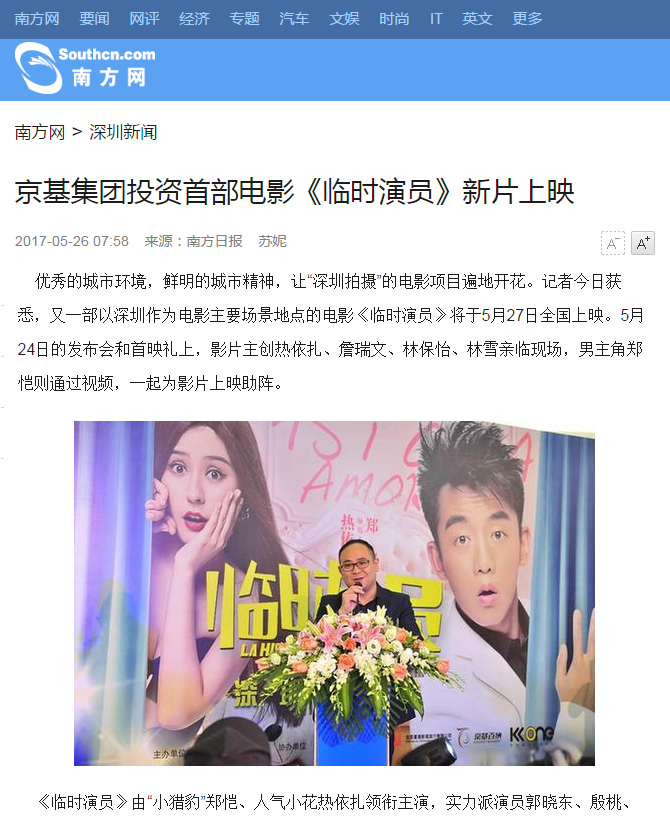This screenshot has height=824, width=670.
Task: Select the IT section
Action: 436,19
